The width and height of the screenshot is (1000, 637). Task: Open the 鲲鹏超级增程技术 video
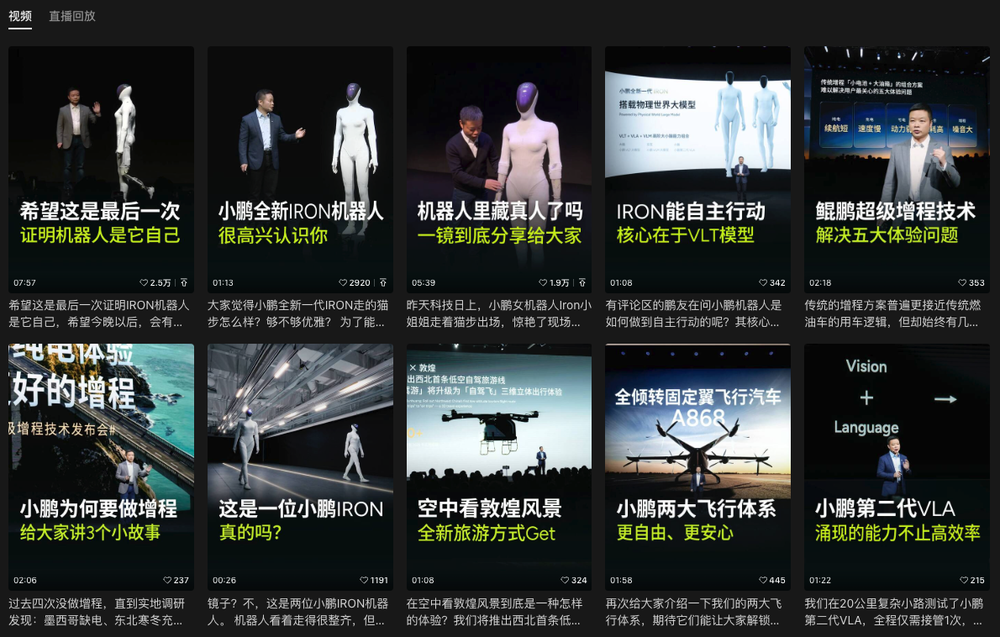(x=896, y=169)
